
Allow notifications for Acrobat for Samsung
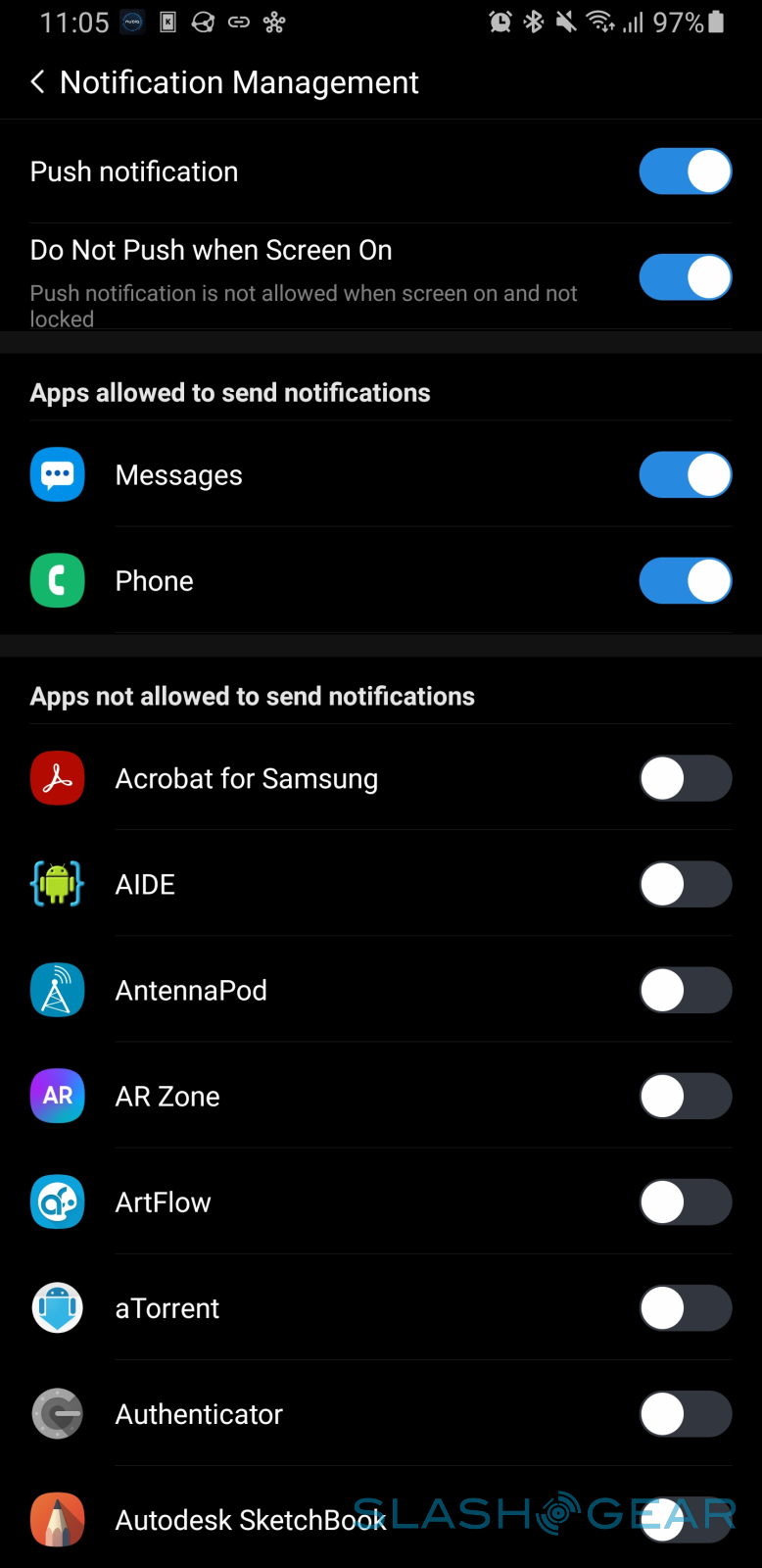click(685, 779)
